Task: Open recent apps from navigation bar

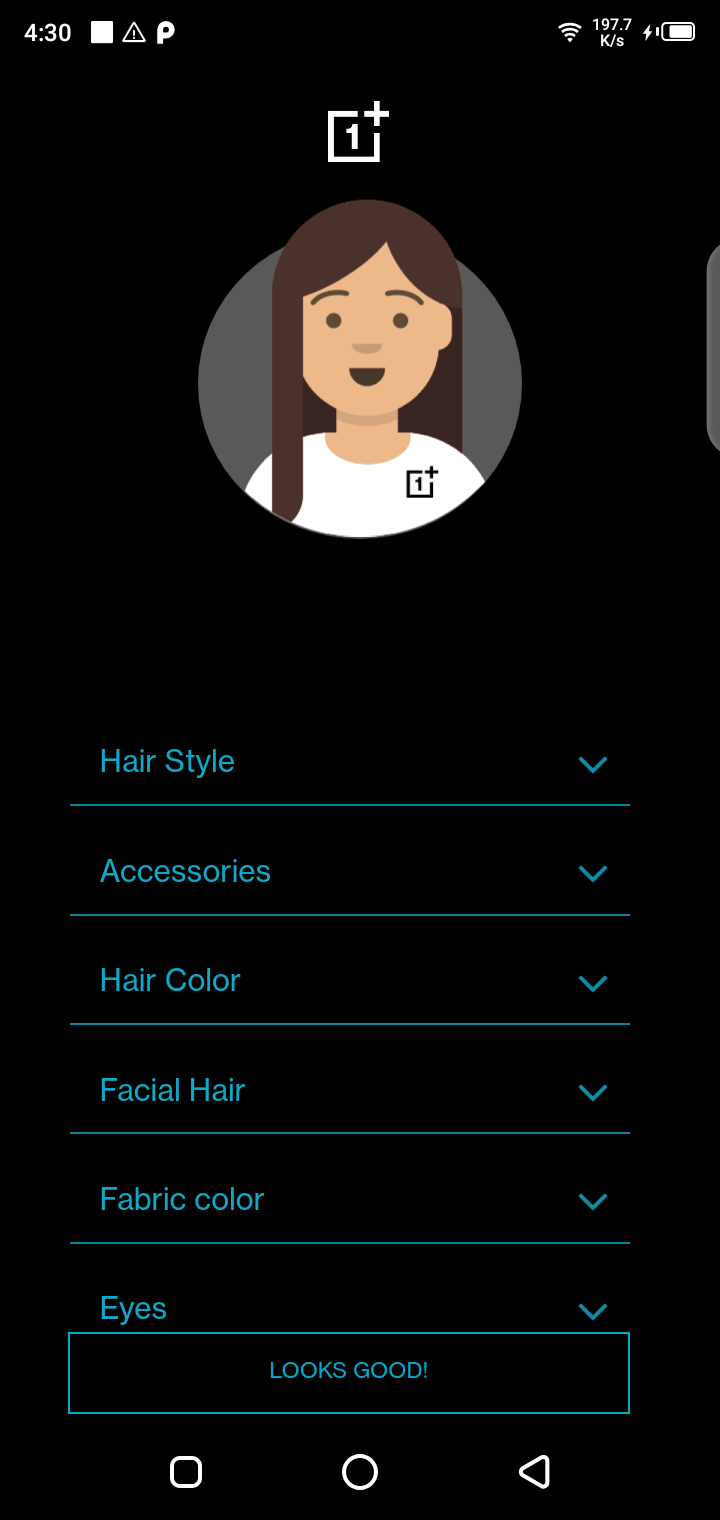Action: click(x=186, y=1472)
